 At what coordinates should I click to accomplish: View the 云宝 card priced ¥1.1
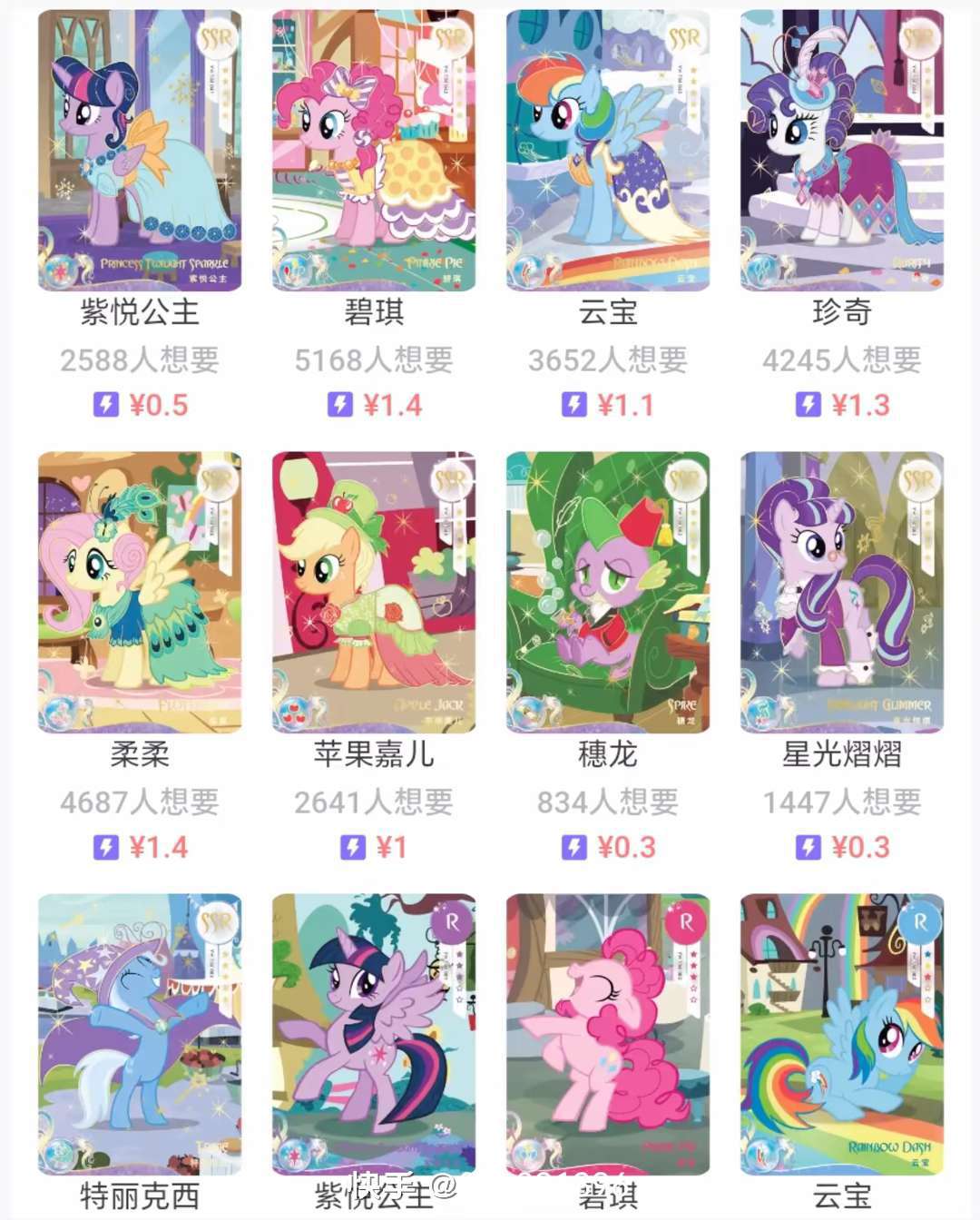click(x=608, y=151)
